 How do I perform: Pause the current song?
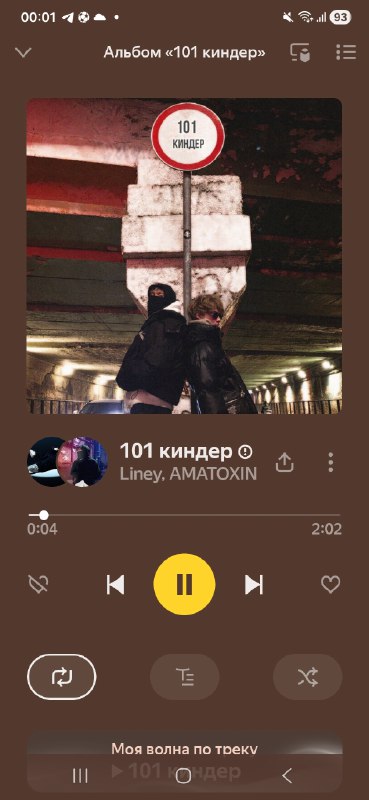tap(184, 584)
